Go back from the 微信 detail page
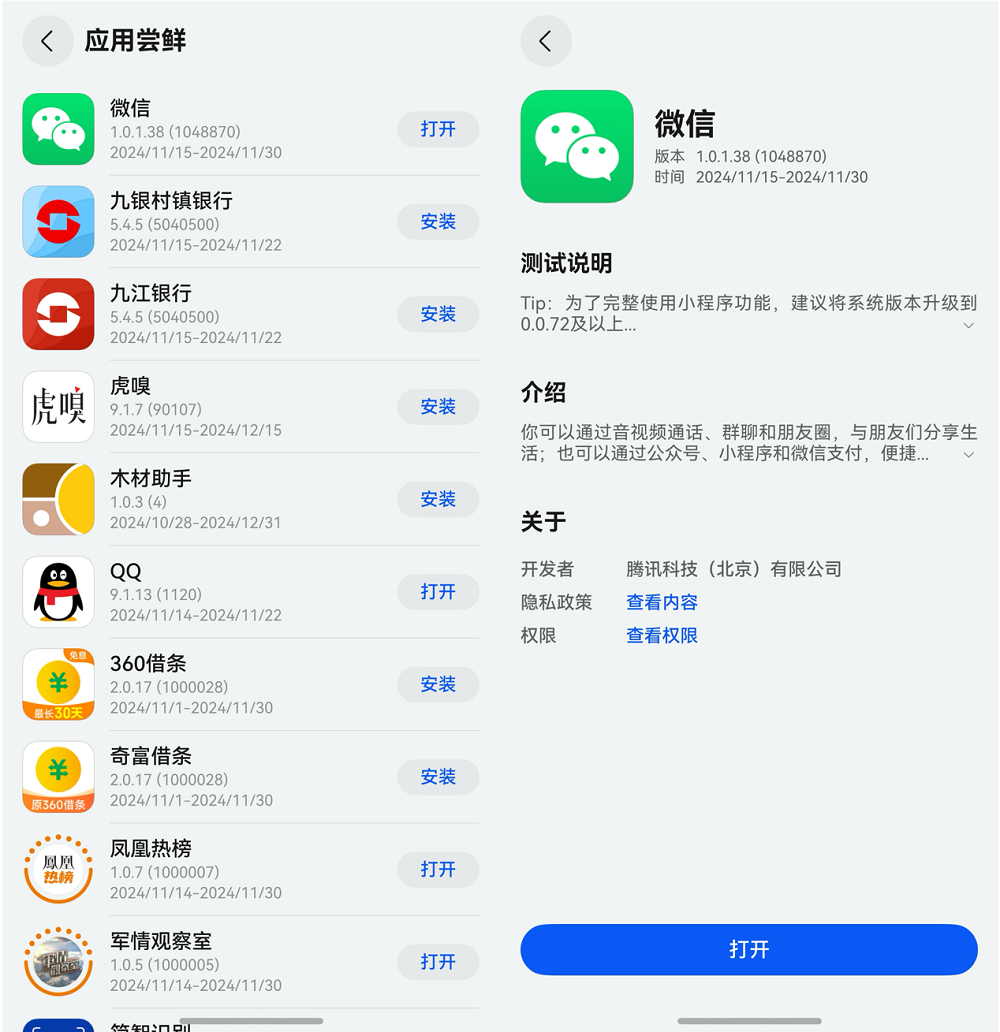The height and width of the screenshot is (1032, 1000). (x=545, y=41)
